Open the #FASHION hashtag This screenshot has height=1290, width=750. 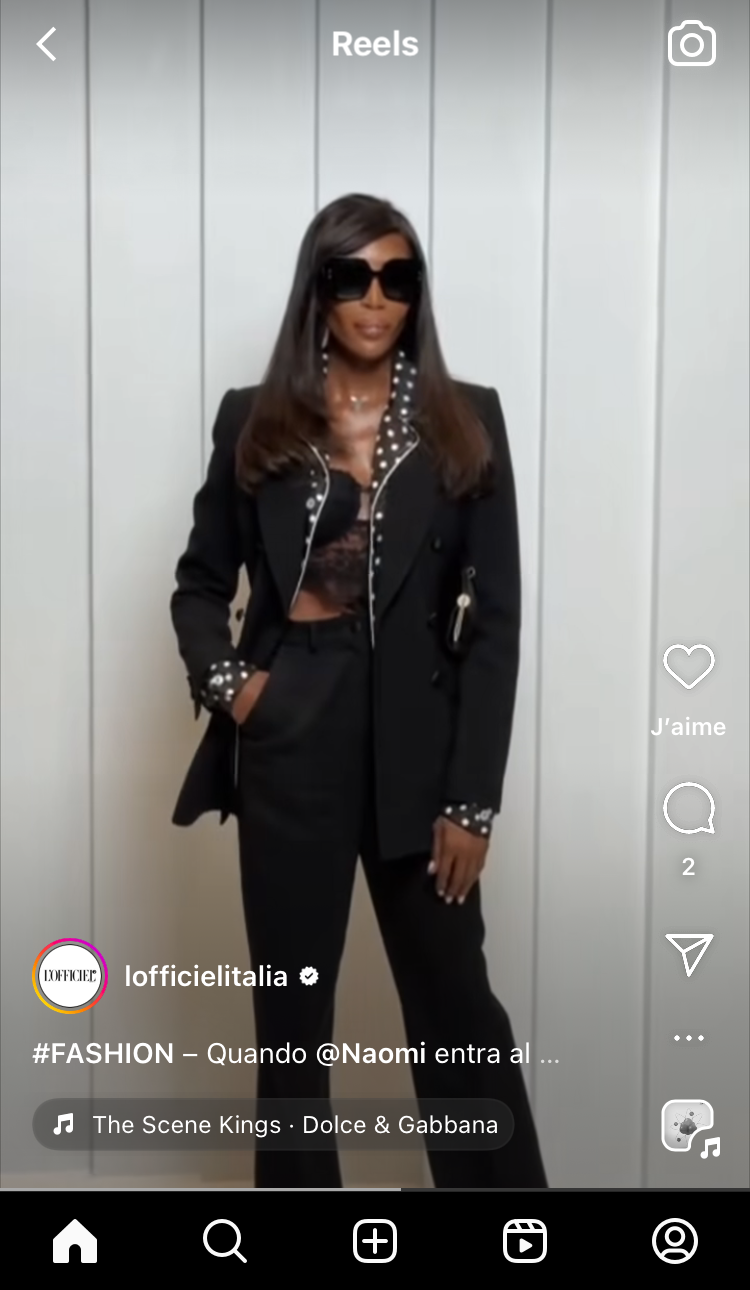[103, 1053]
